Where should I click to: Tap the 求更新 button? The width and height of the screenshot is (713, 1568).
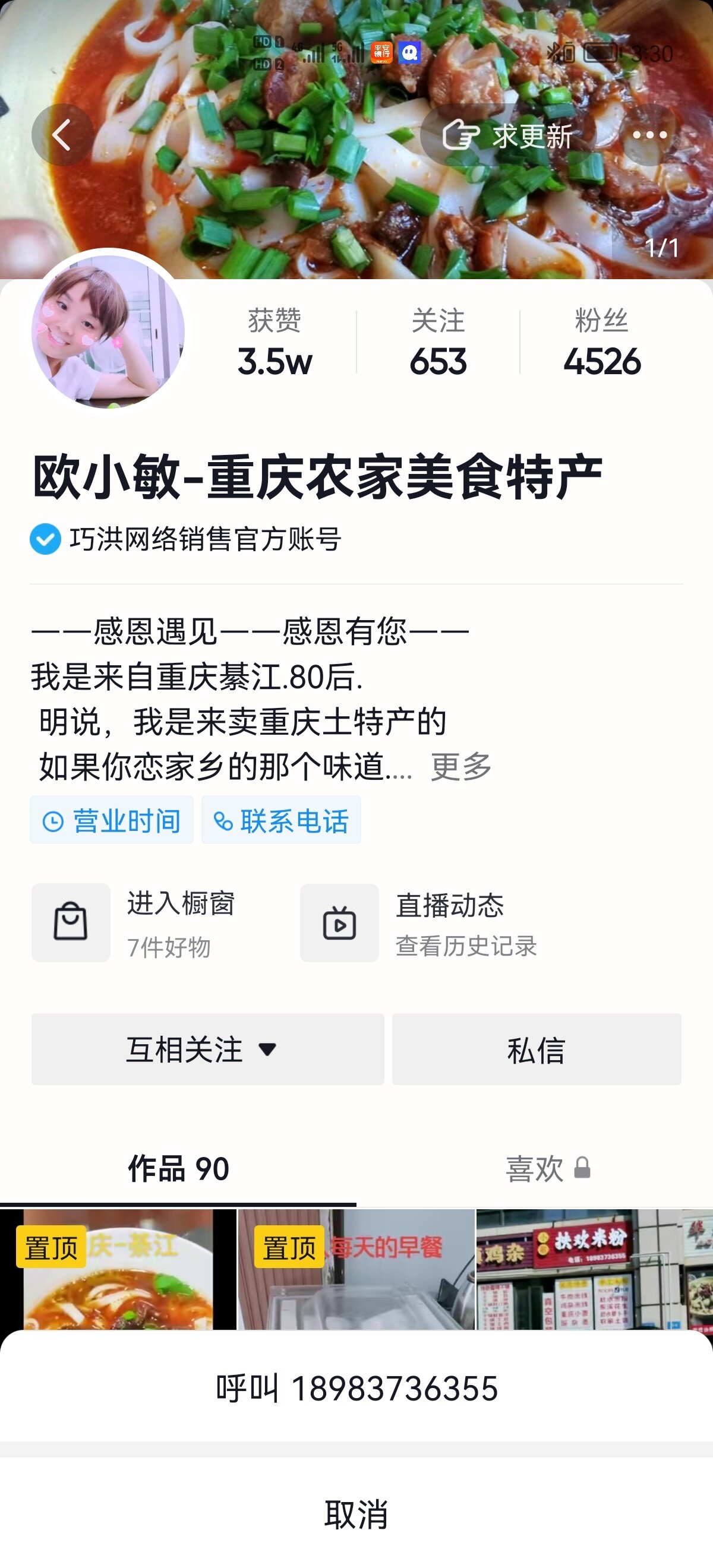coord(507,135)
